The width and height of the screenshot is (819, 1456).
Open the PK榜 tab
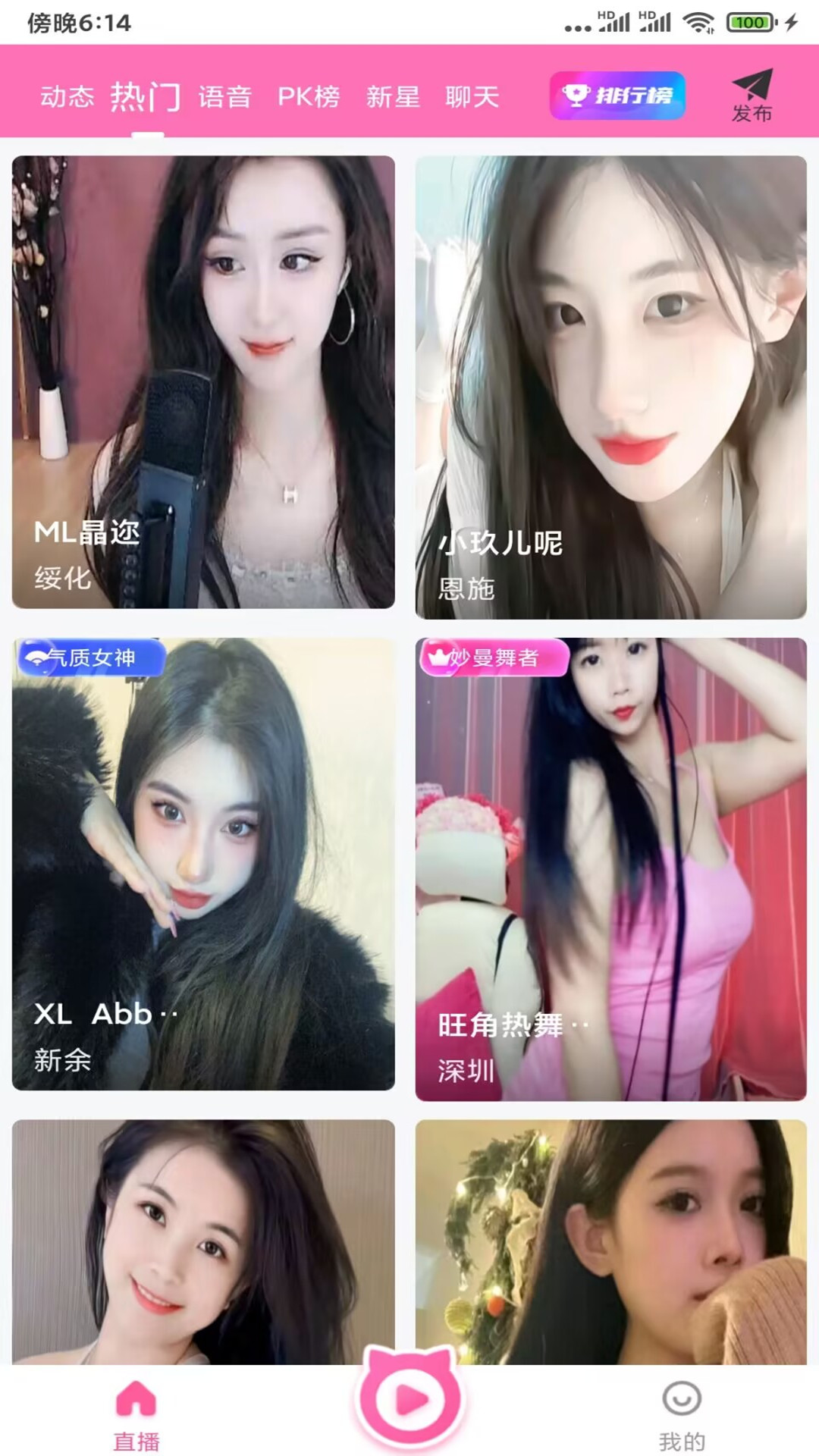309,97
